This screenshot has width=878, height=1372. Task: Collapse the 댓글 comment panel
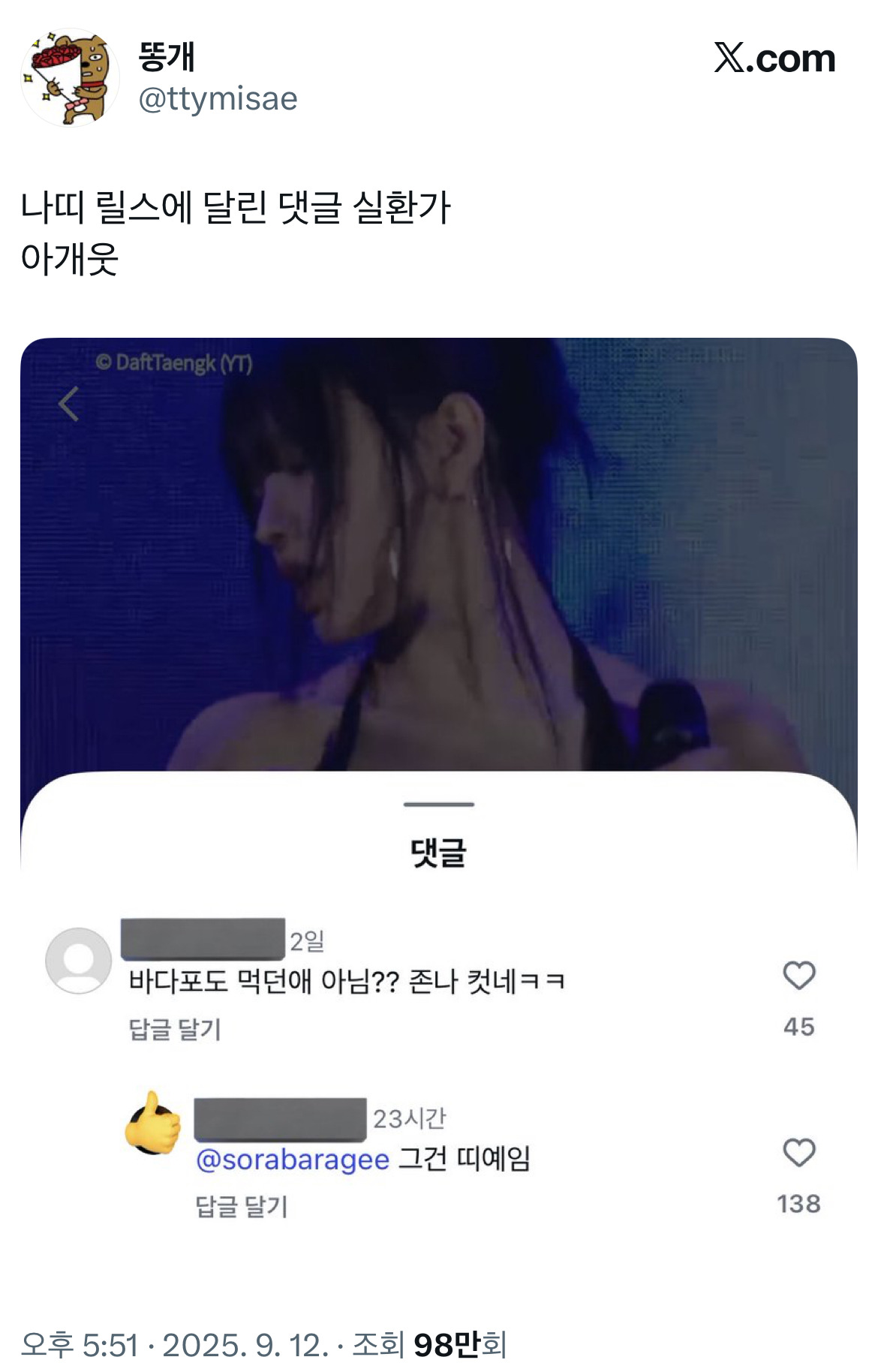pyautogui.click(x=438, y=802)
